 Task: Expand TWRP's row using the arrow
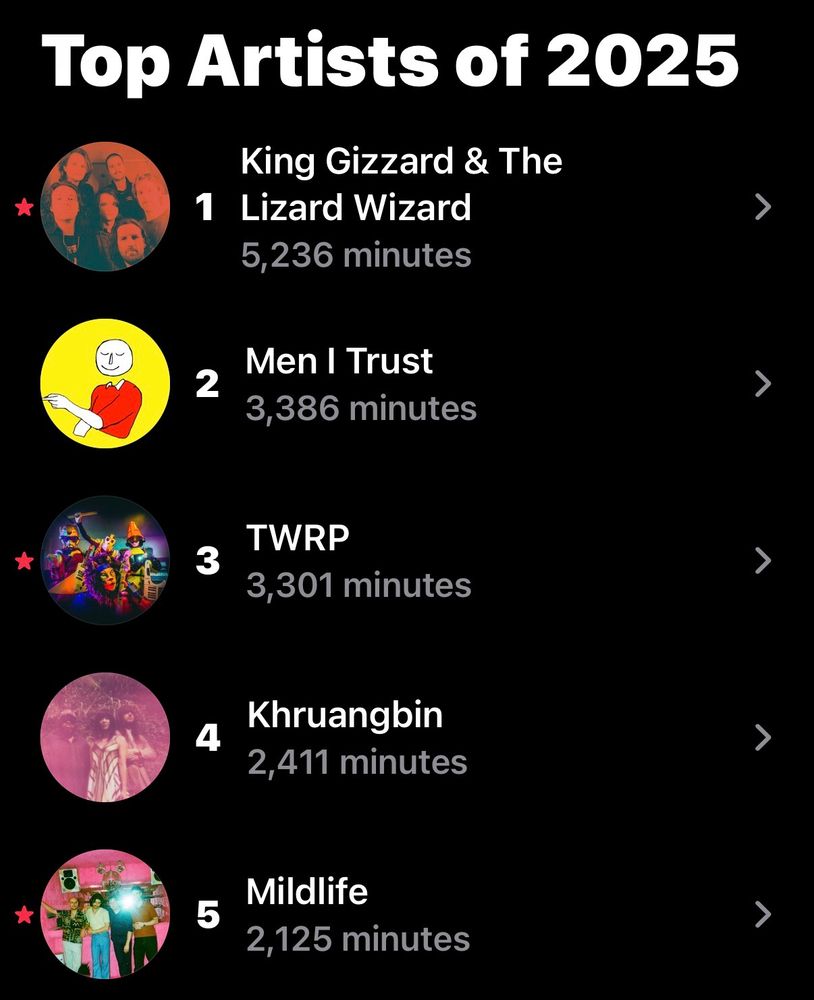pyautogui.click(x=763, y=561)
